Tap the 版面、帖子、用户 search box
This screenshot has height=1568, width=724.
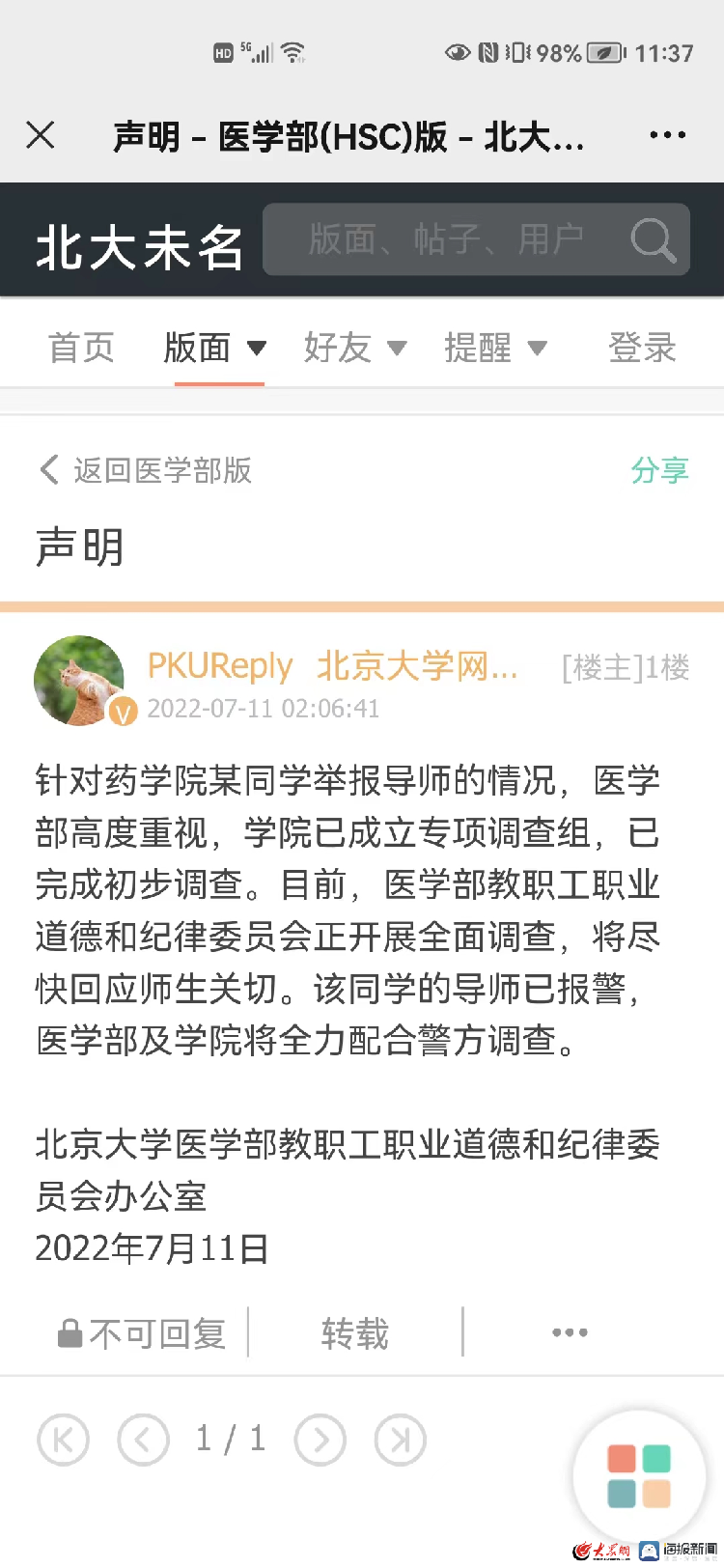[x=444, y=239]
